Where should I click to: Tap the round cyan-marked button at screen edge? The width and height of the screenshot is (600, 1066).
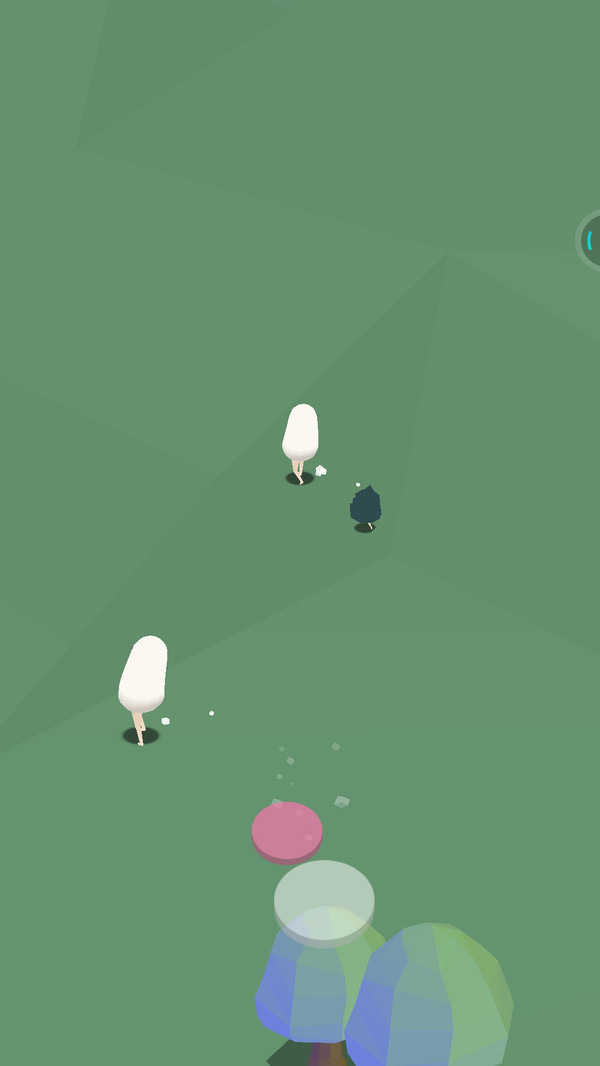coord(591,241)
